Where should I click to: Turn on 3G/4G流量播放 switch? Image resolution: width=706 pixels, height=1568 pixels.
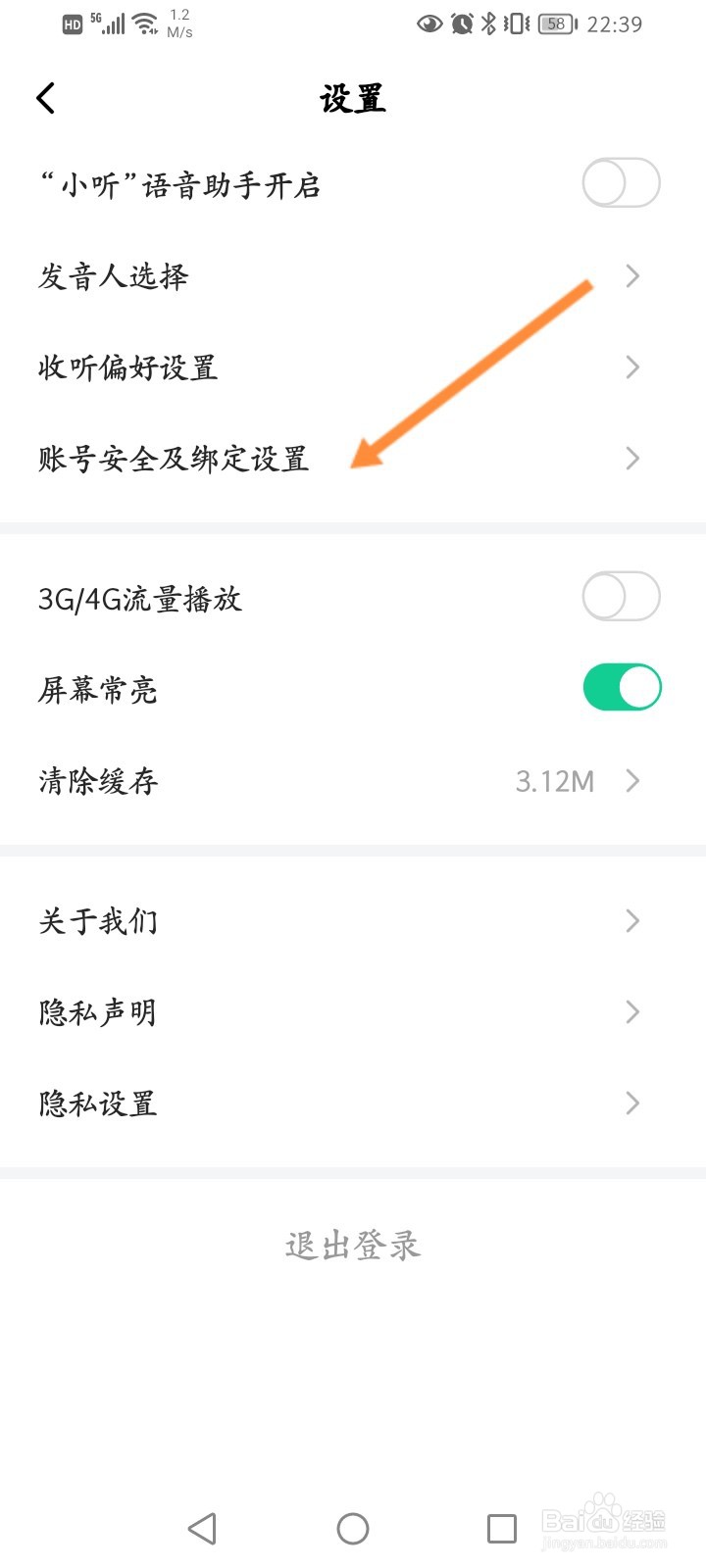click(620, 596)
